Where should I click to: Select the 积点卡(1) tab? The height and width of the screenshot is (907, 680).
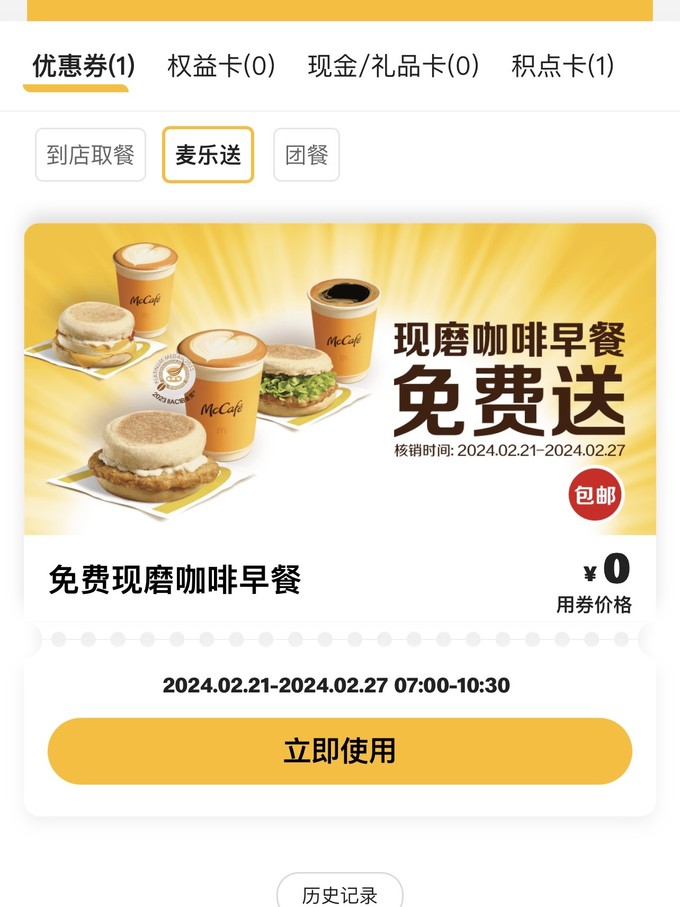click(562, 66)
